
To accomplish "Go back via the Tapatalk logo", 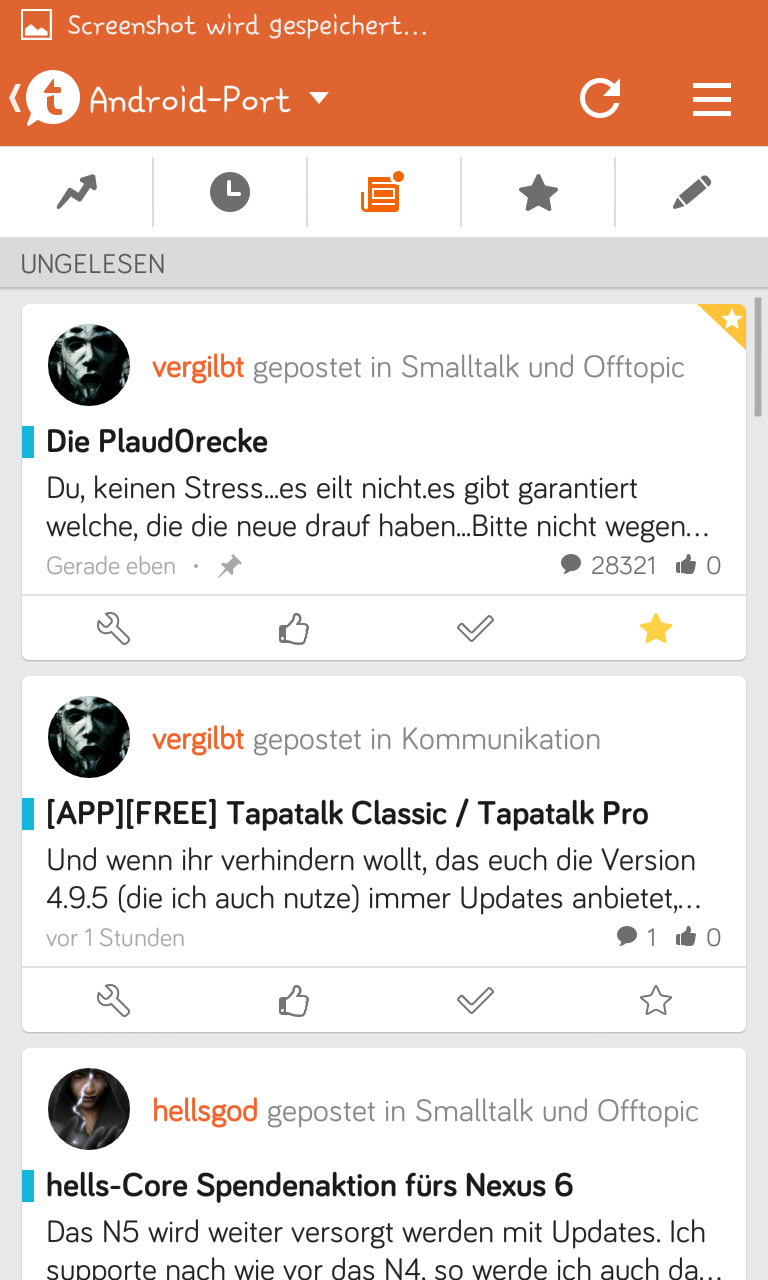I will click(45, 99).
